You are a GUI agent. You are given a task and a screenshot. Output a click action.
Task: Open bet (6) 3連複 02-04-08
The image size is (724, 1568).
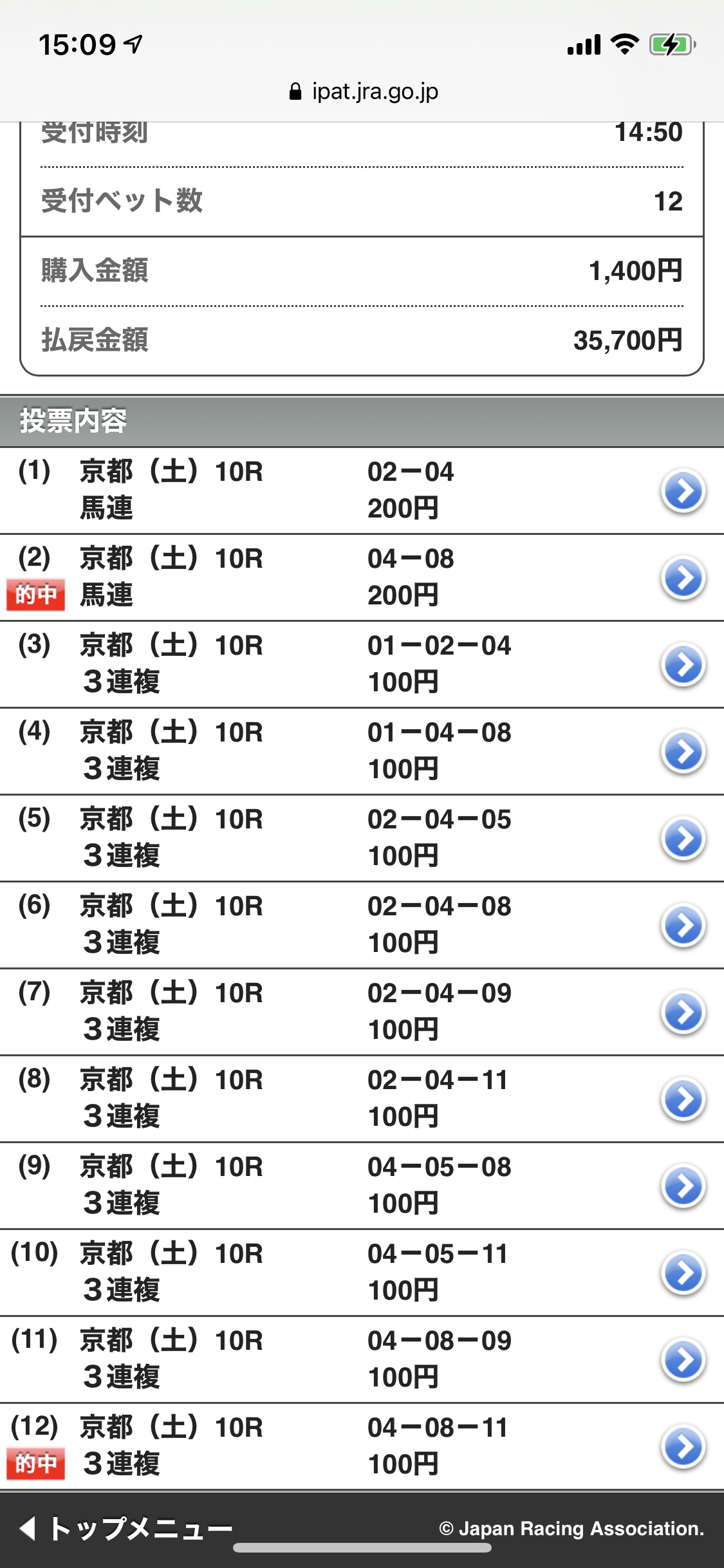(683, 926)
